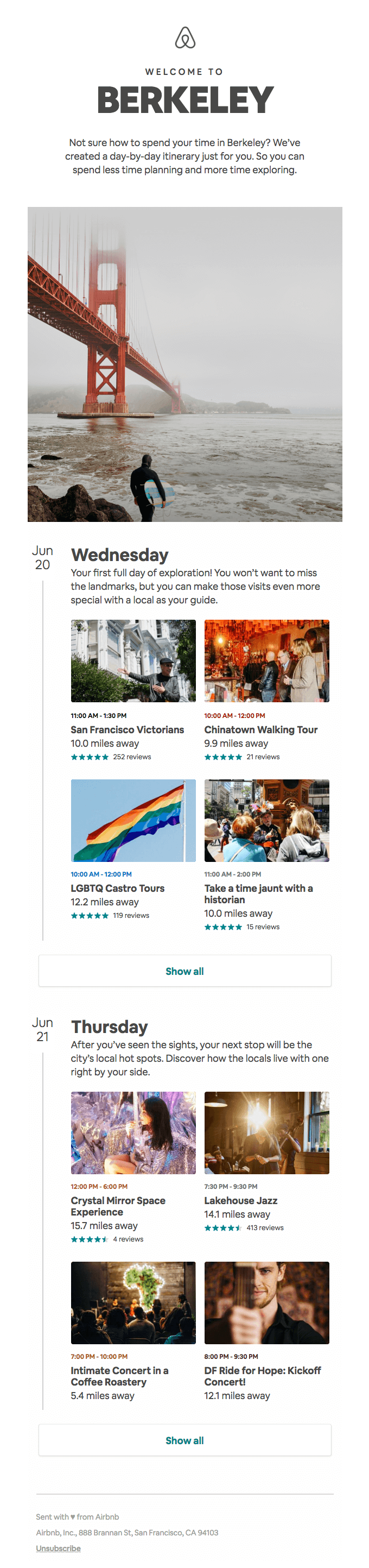
Task: Open Take a time jaunt with a historian
Action: click(x=258, y=893)
